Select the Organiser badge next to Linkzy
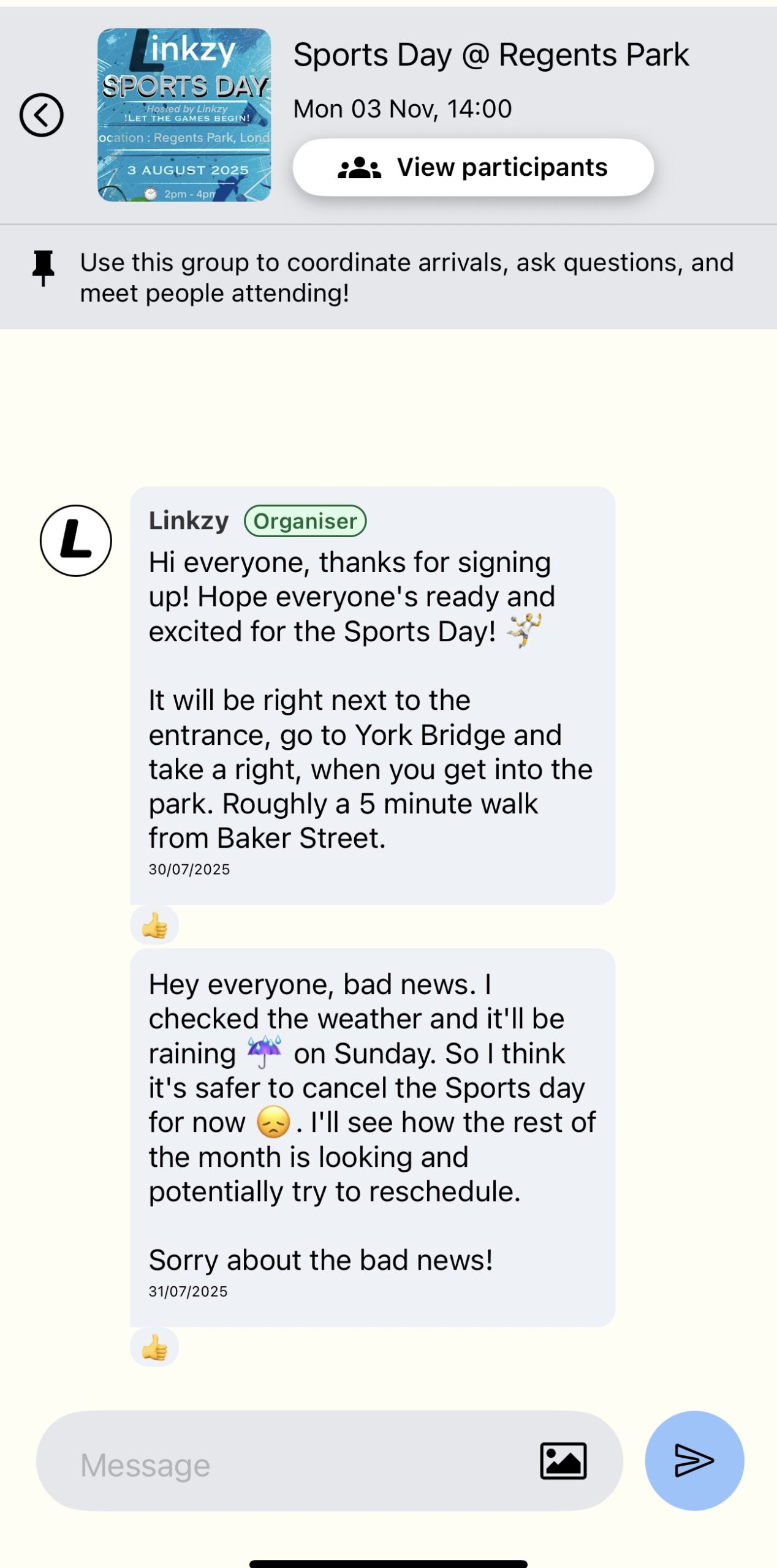Viewport: 777px width, 1568px height. coord(305,520)
